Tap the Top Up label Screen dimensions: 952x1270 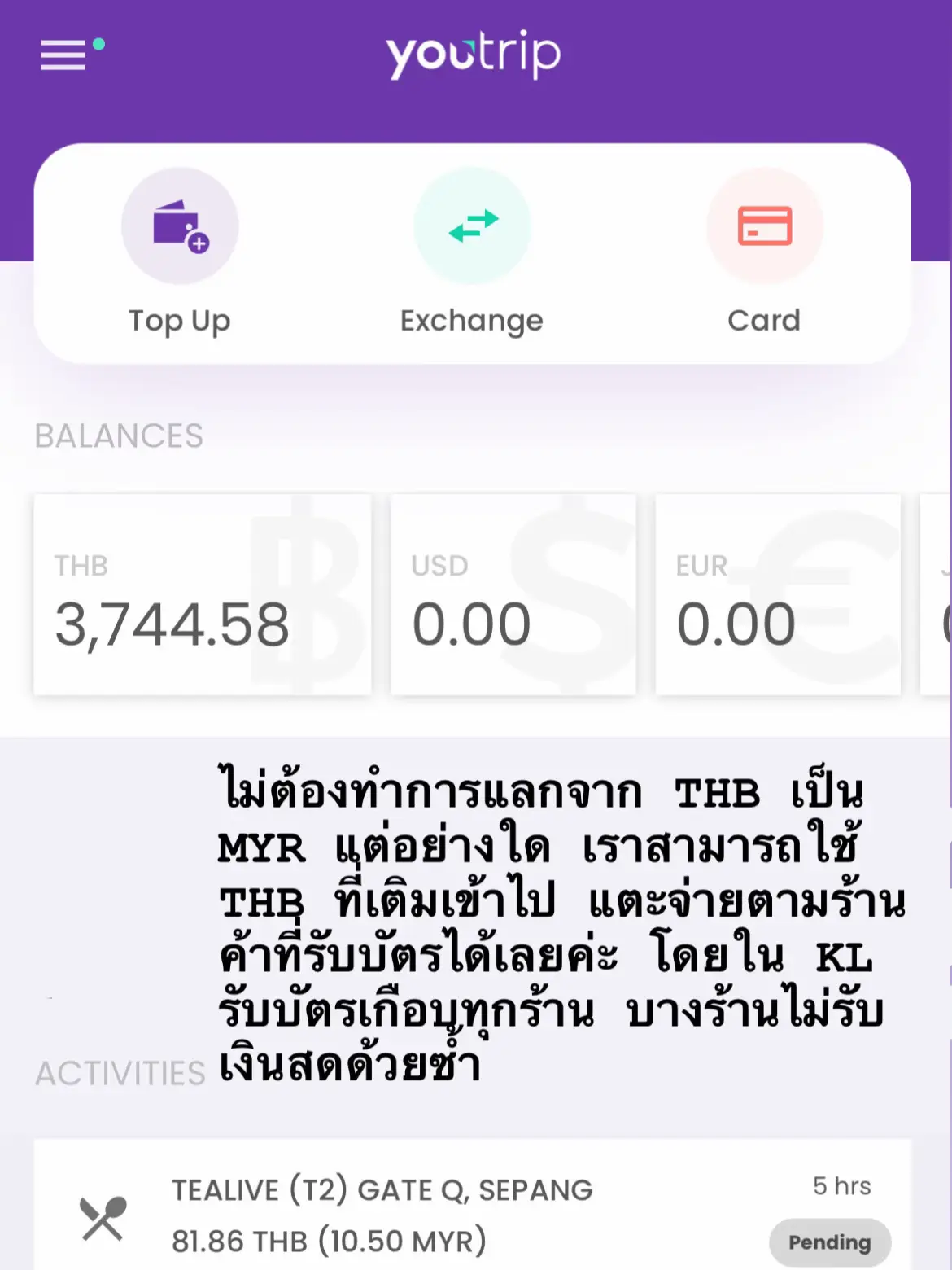(x=180, y=321)
